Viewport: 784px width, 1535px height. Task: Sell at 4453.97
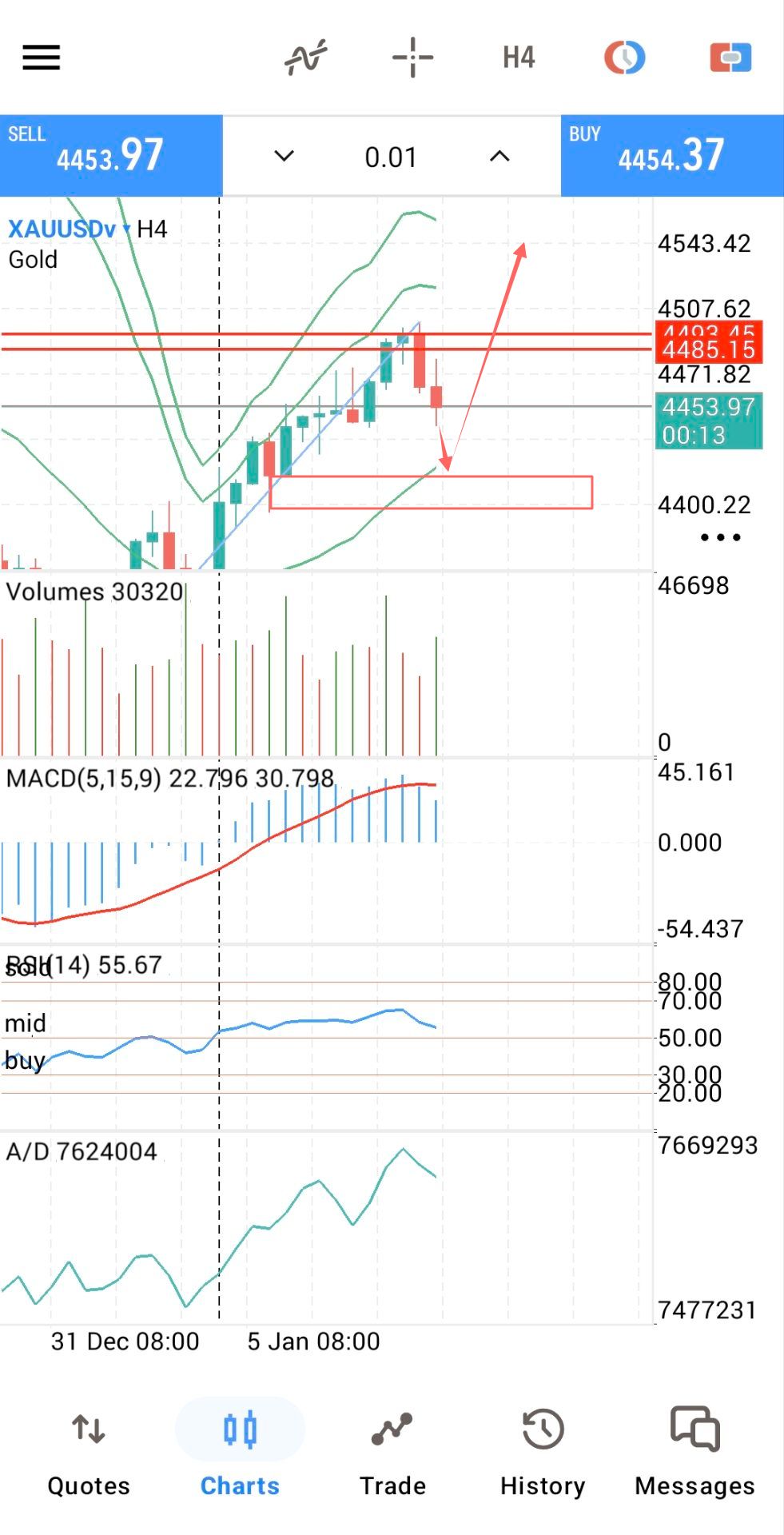pos(111,155)
